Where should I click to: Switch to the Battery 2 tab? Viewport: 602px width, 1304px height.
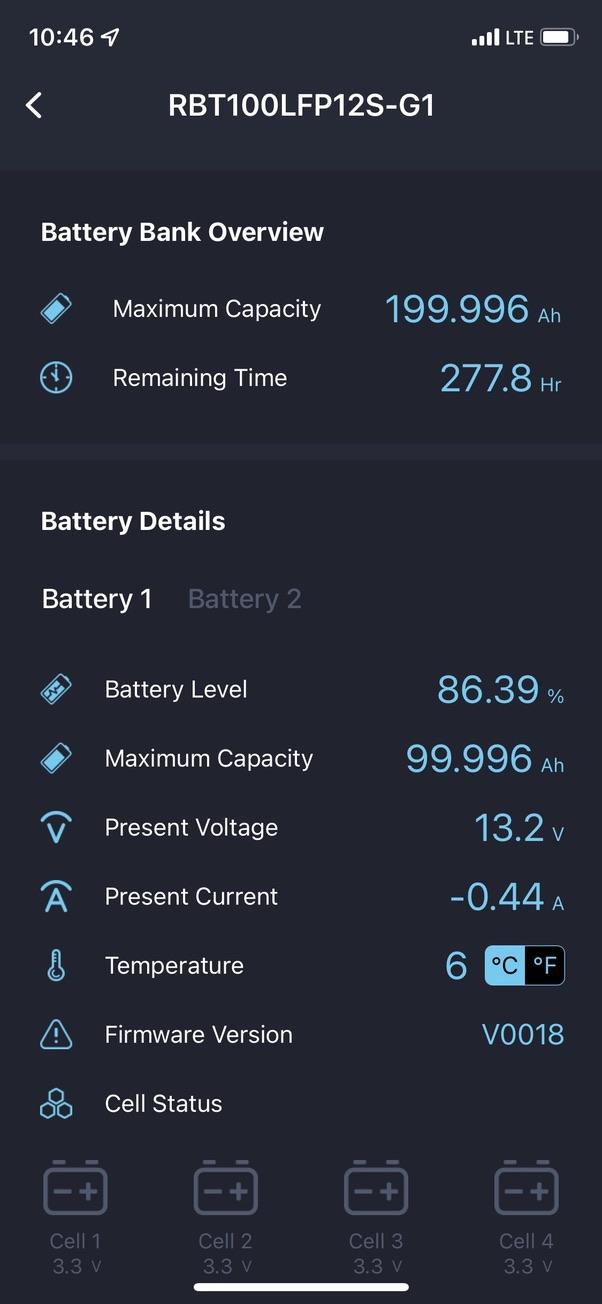[x=244, y=599]
